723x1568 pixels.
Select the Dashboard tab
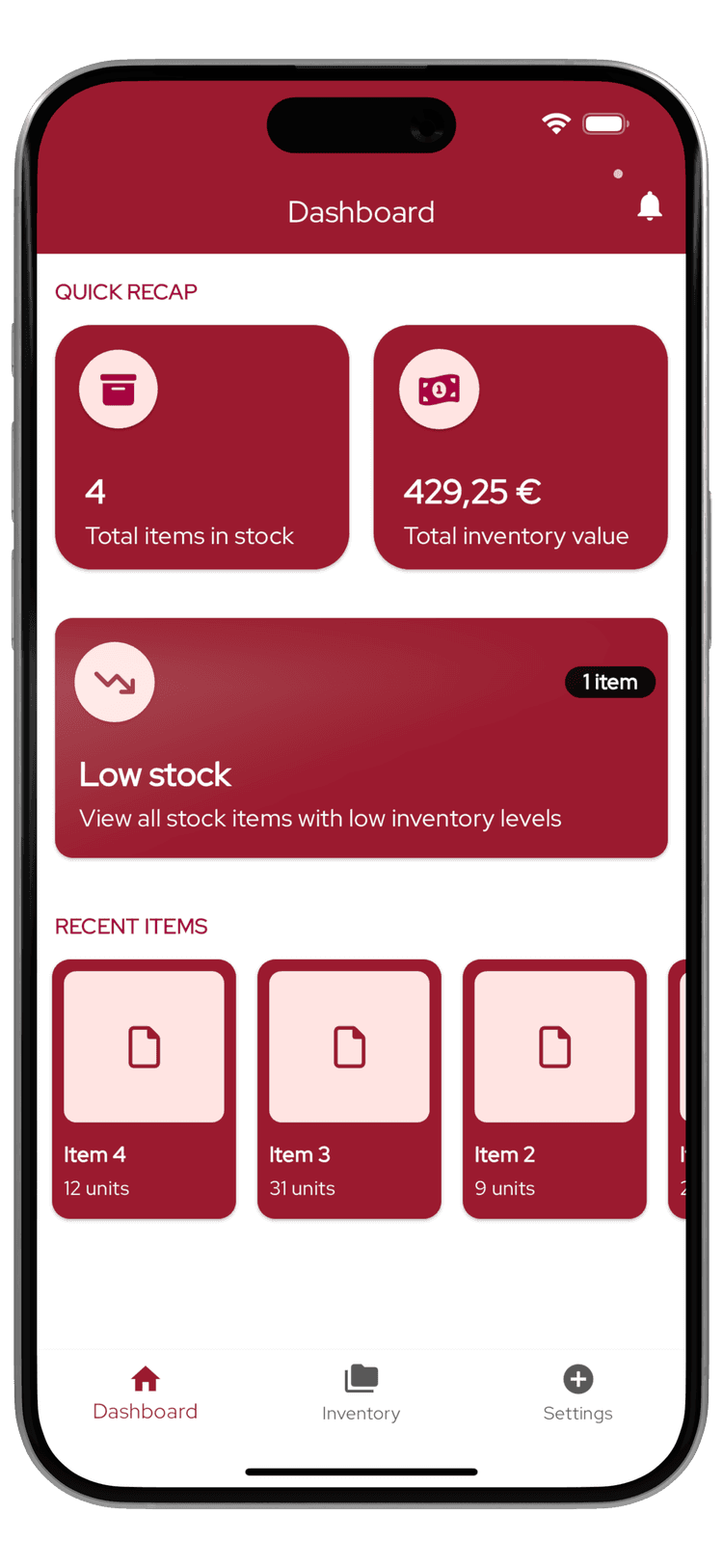tap(146, 1393)
